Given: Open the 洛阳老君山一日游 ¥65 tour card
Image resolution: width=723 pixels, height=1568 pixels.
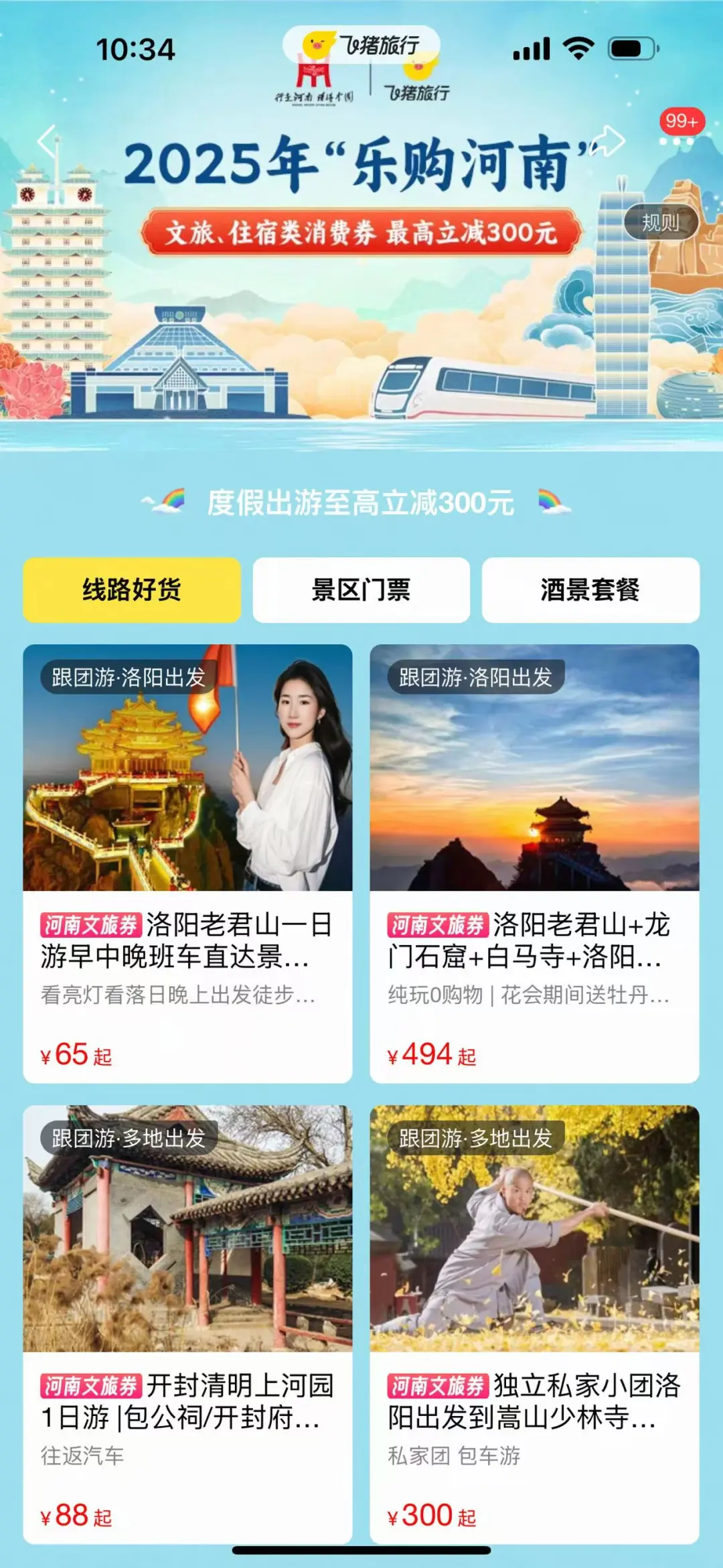Looking at the screenshot, I should click(187, 863).
